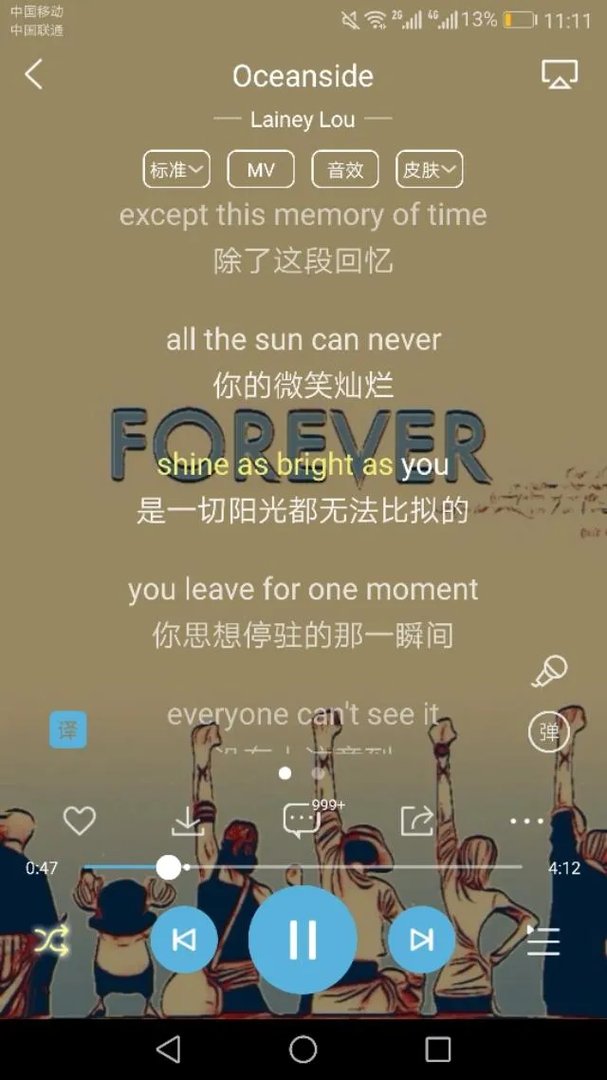The height and width of the screenshot is (1080, 607).
Task: Open the MV for this song
Action: click(x=261, y=169)
